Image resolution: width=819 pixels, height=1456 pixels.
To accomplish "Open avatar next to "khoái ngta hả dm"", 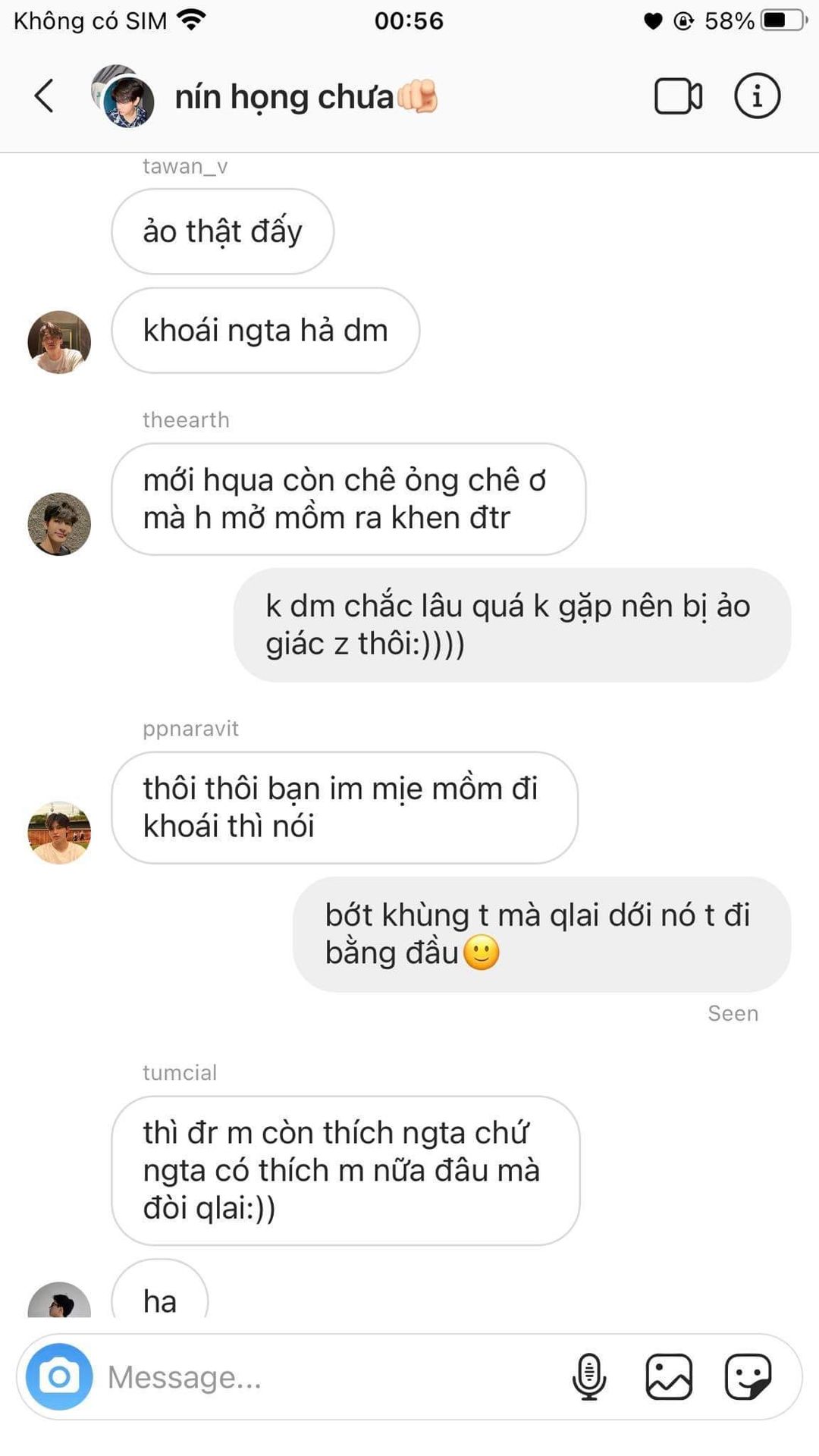I will coord(59,342).
